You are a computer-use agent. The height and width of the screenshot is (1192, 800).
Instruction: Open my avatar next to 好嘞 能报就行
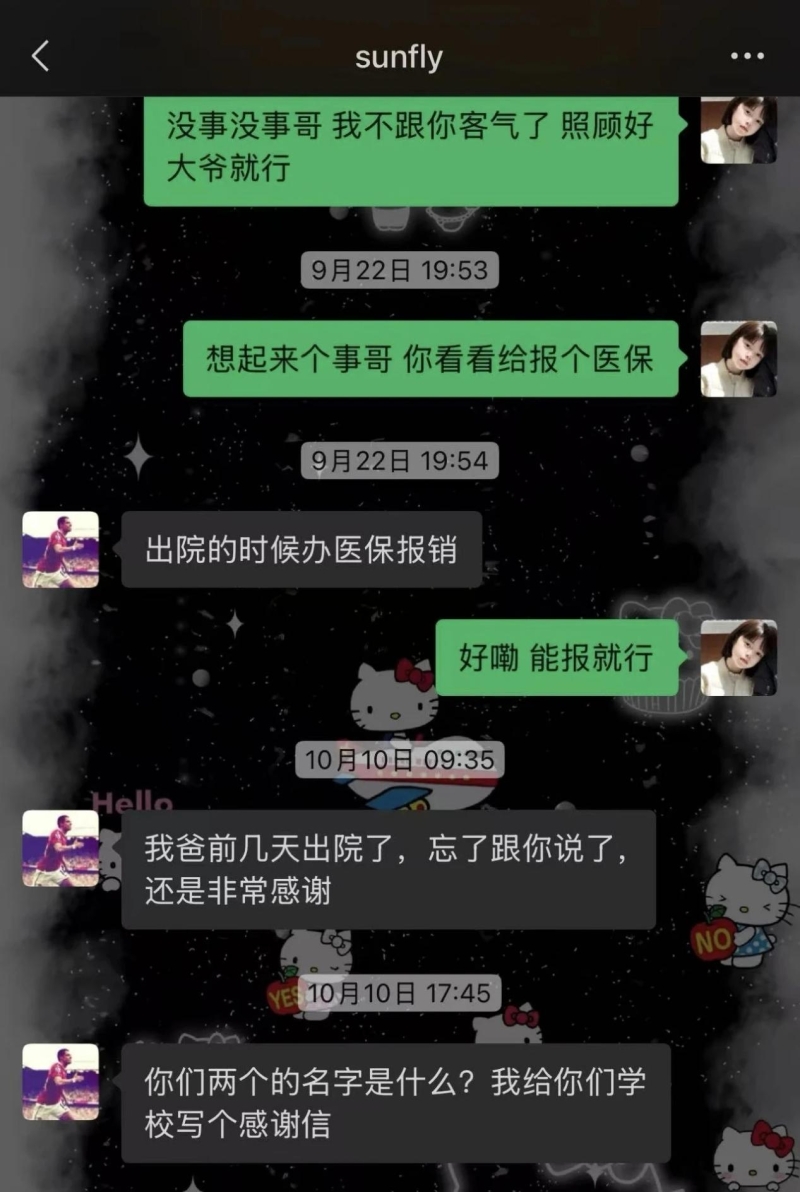(738, 658)
